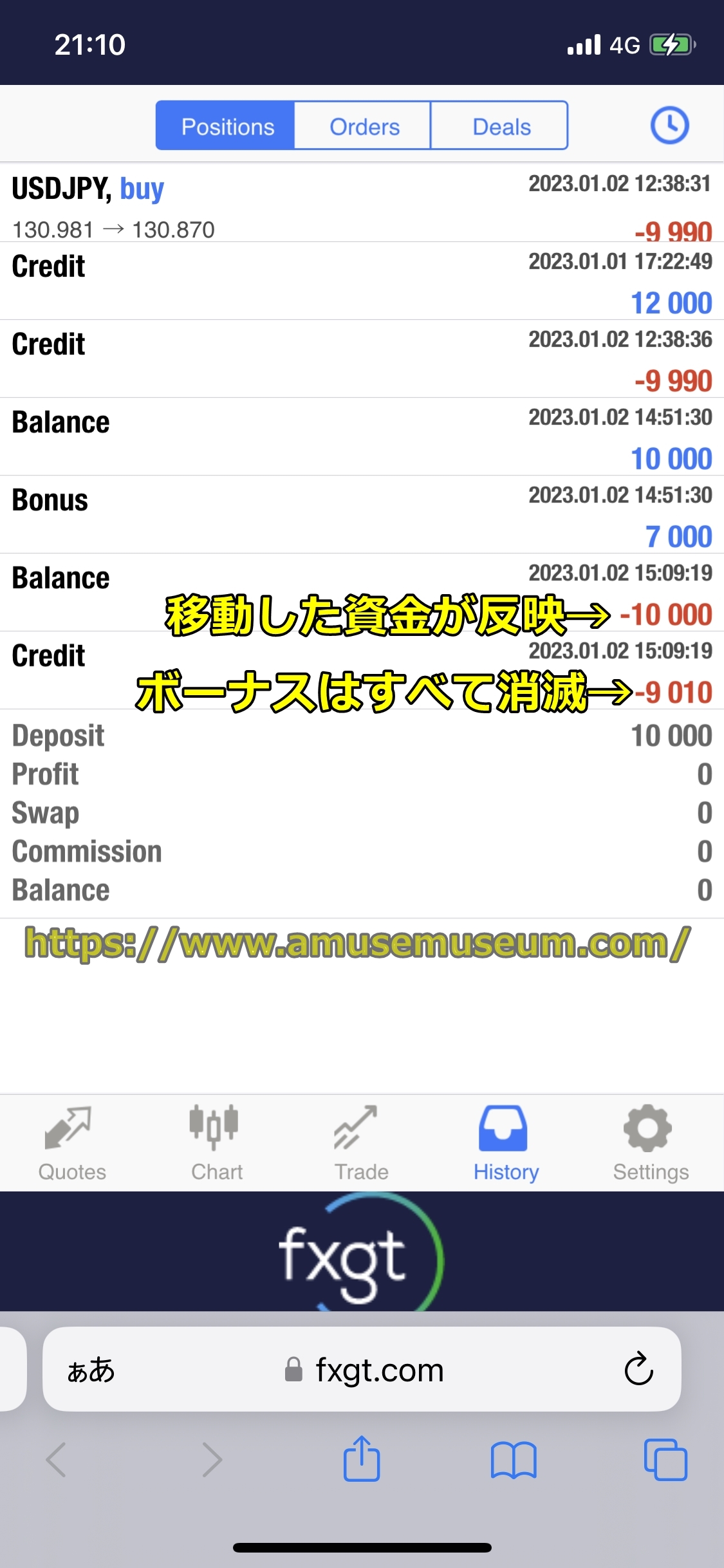724x1568 pixels.
Task: Open the Chart tab
Action: click(x=216, y=1144)
